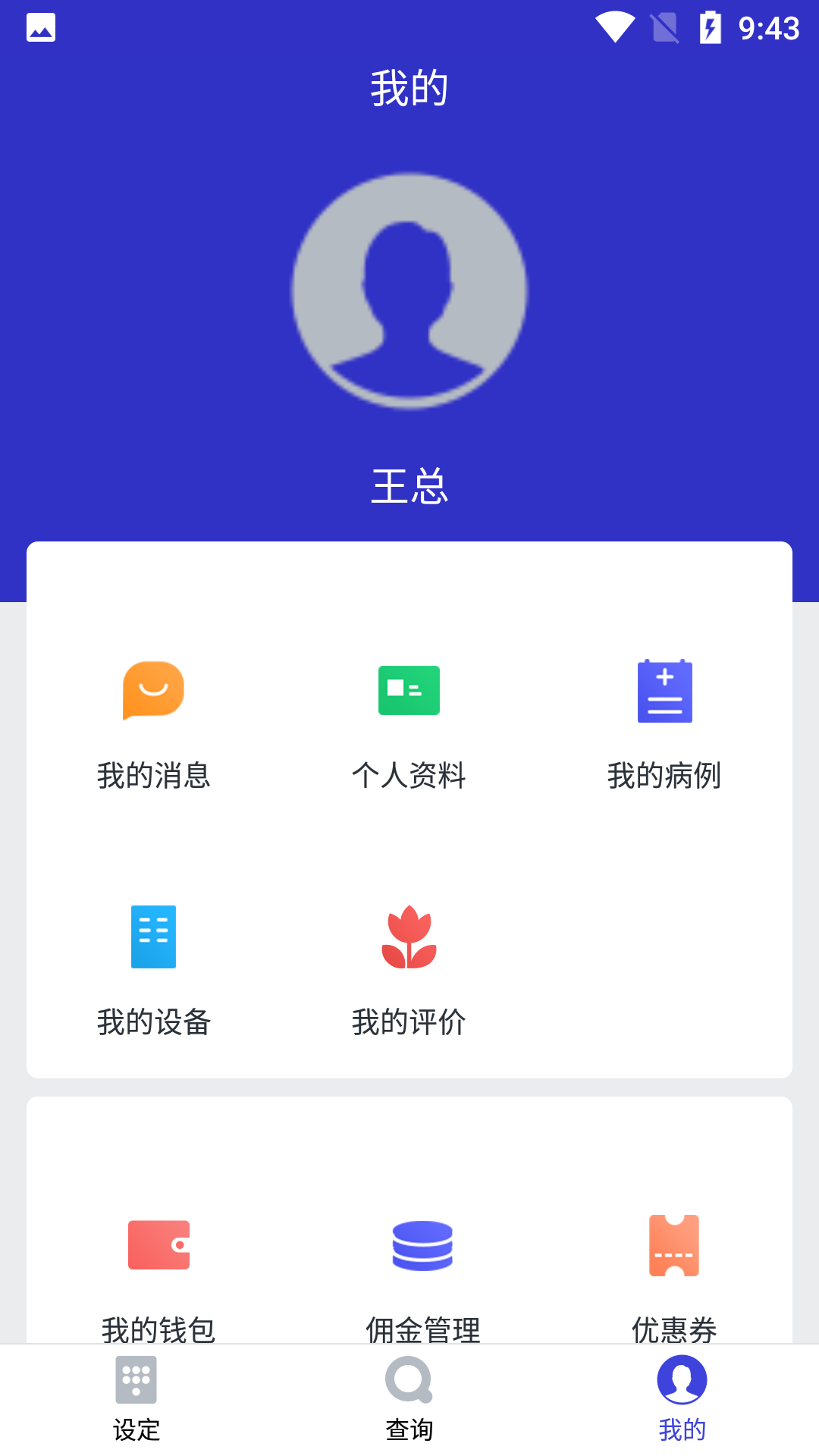Open 我的消息 by clicking its label

point(154,776)
